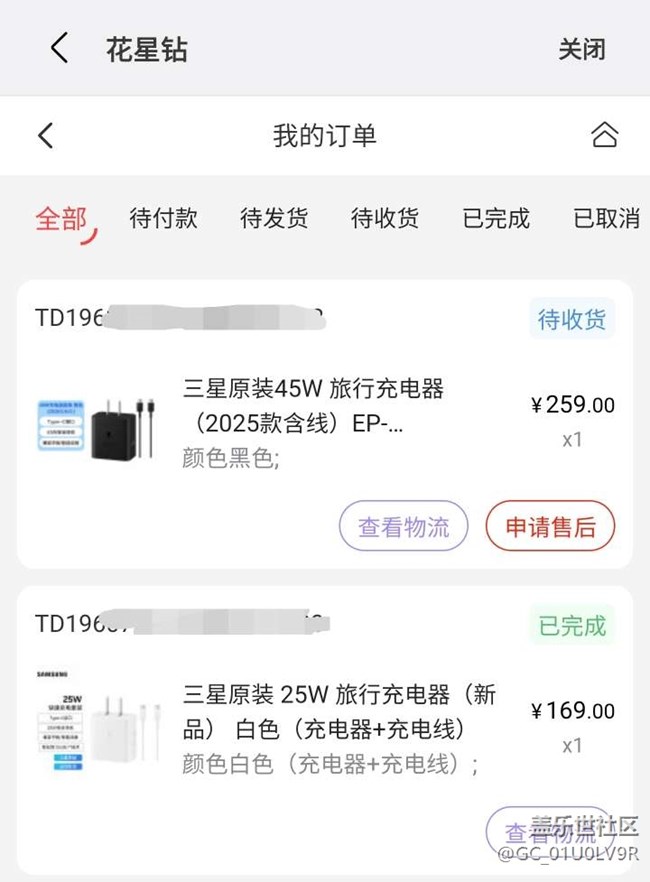Switch to the 待付款 tab

click(x=164, y=219)
